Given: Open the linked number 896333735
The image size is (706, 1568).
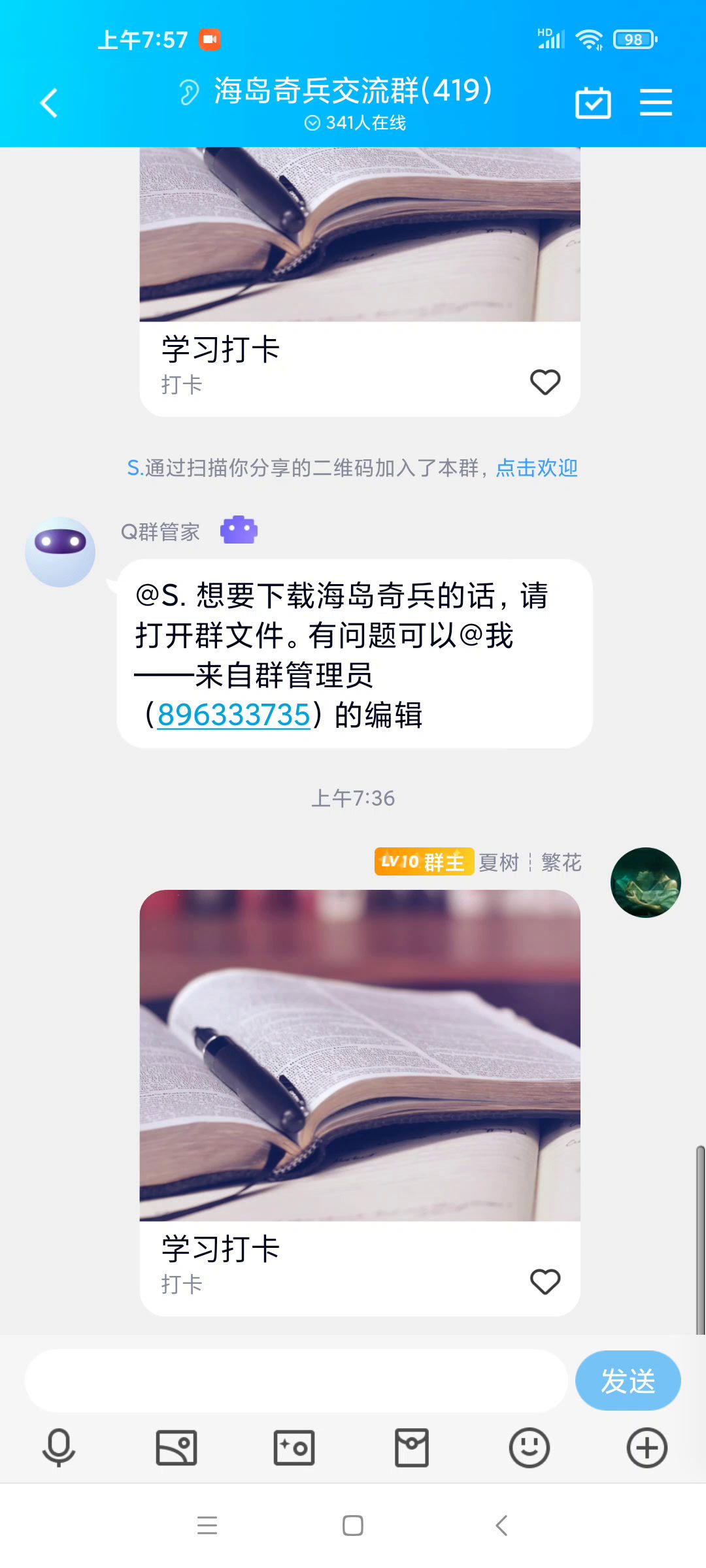Looking at the screenshot, I should [x=233, y=715].
